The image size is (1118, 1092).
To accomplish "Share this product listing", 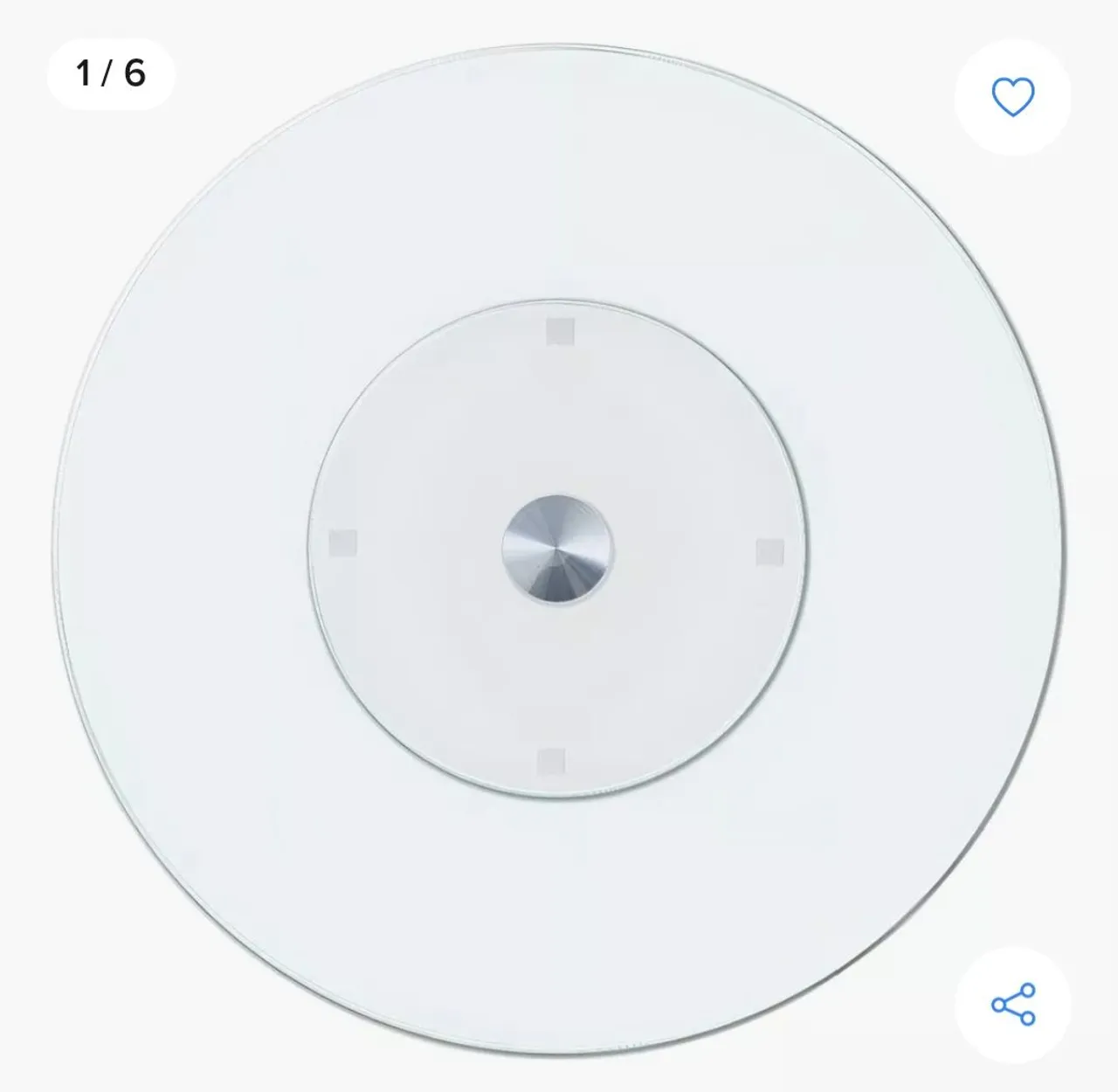I will tap(1012, 1004).
